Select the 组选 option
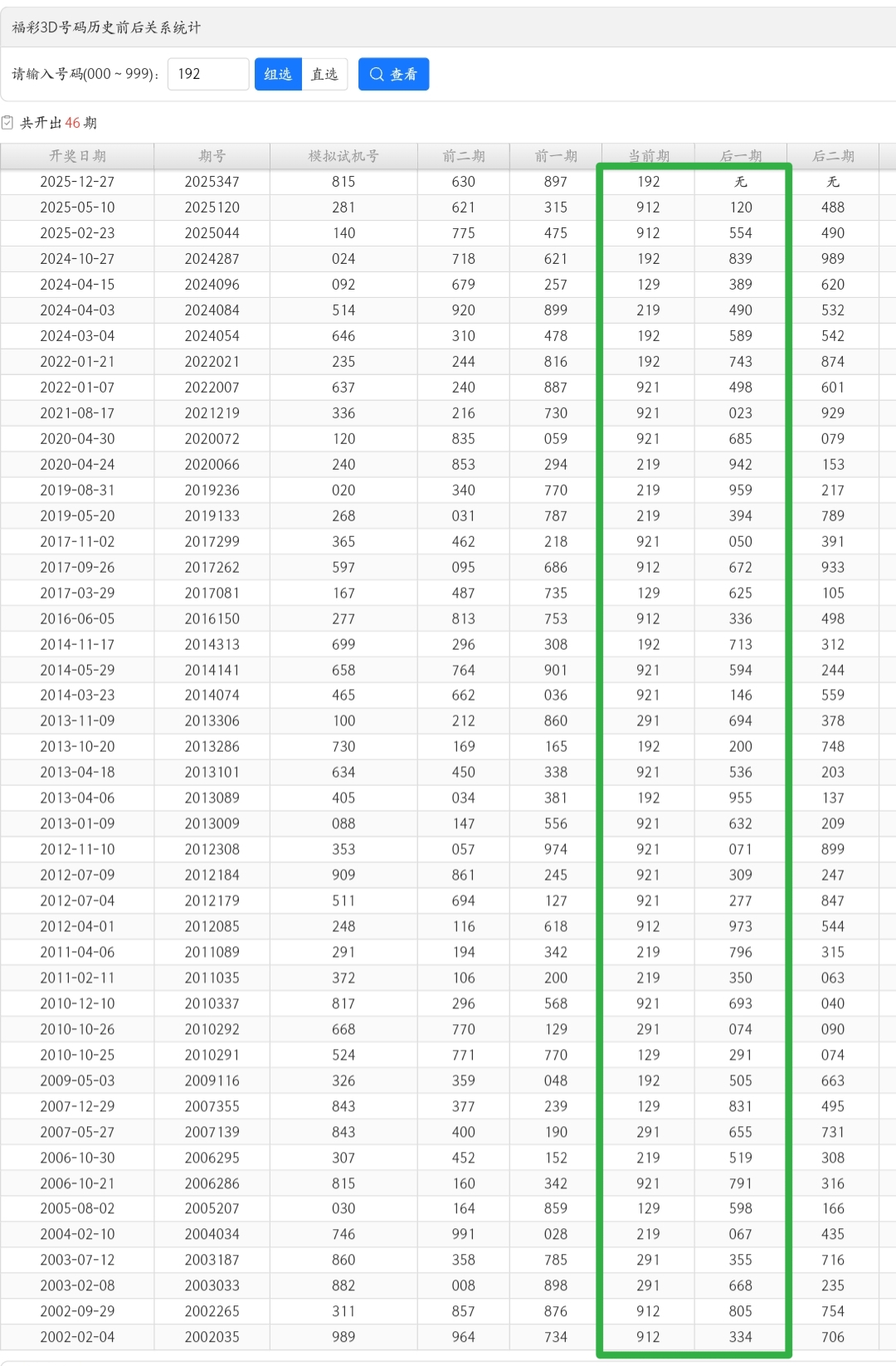Screen dimensions: 896x1366 point(278,74)
